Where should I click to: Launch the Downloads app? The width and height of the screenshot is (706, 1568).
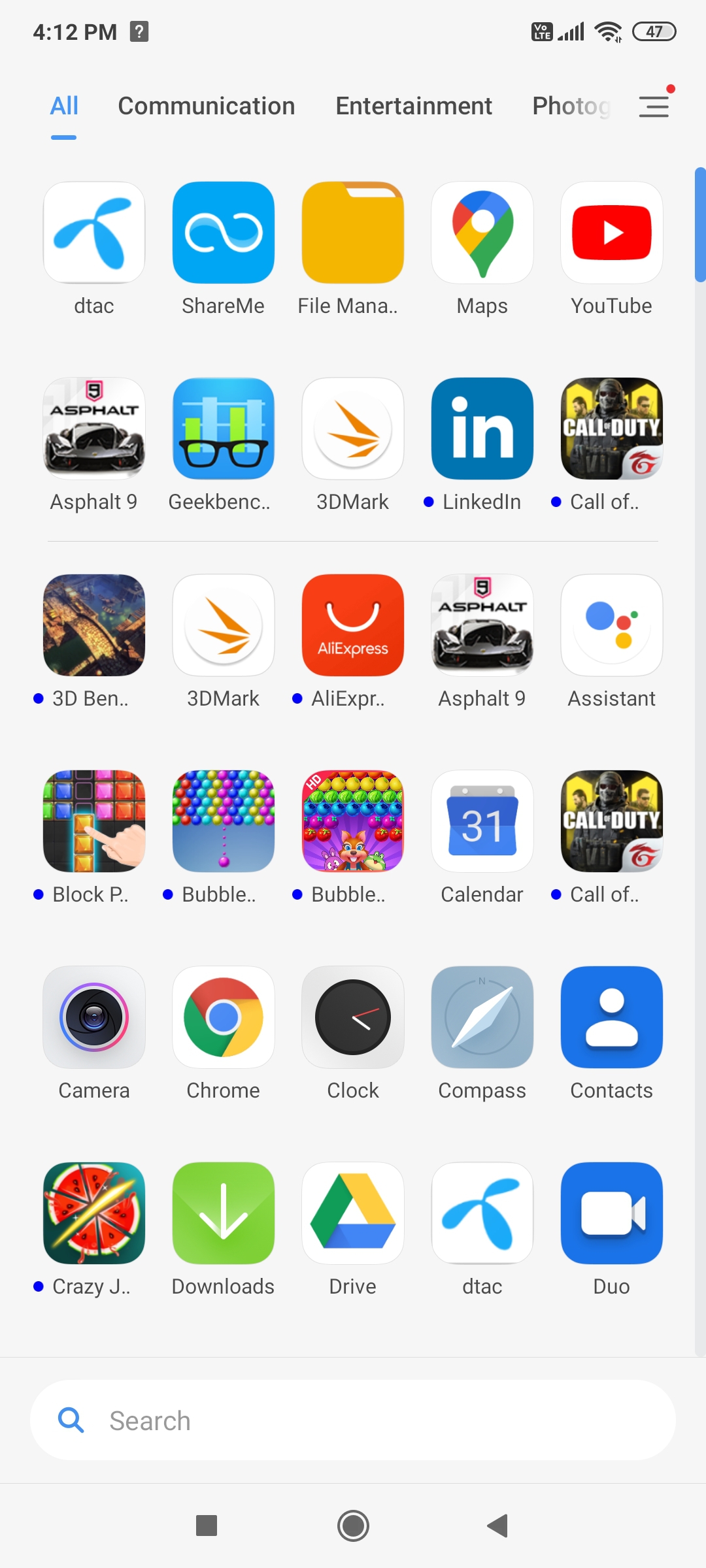tap(223, 1214)
